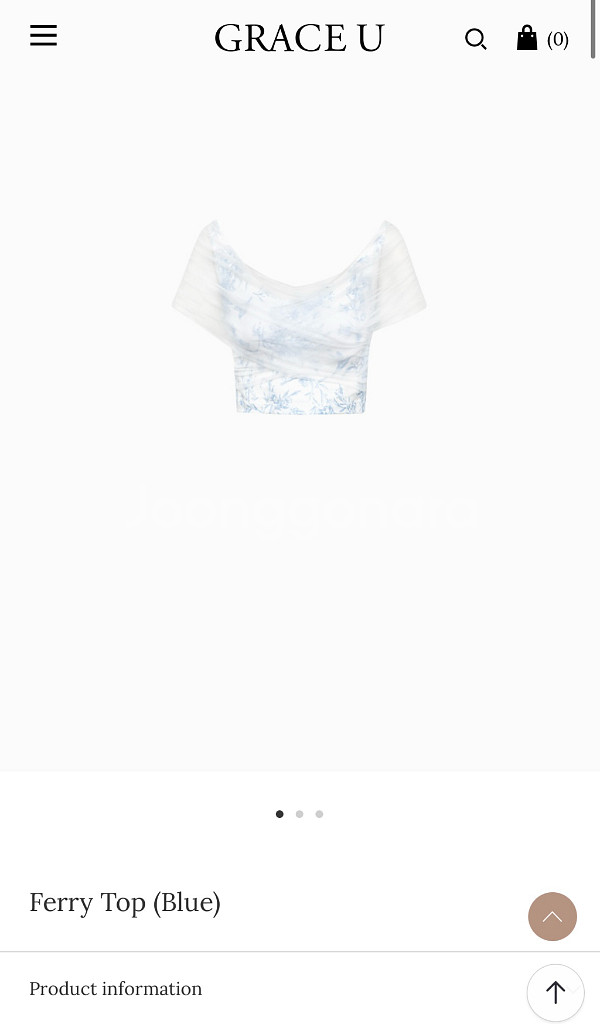Open the search magnifier
The height and width of the screenshot is (1024, 600).
[x=476, y=39]
